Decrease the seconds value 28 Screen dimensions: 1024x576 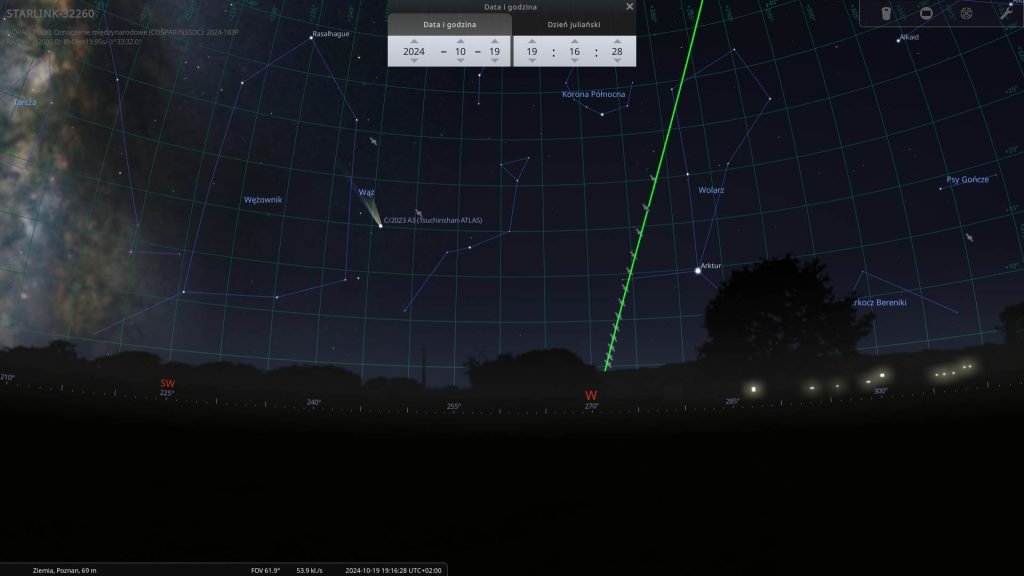click(617, 61)
